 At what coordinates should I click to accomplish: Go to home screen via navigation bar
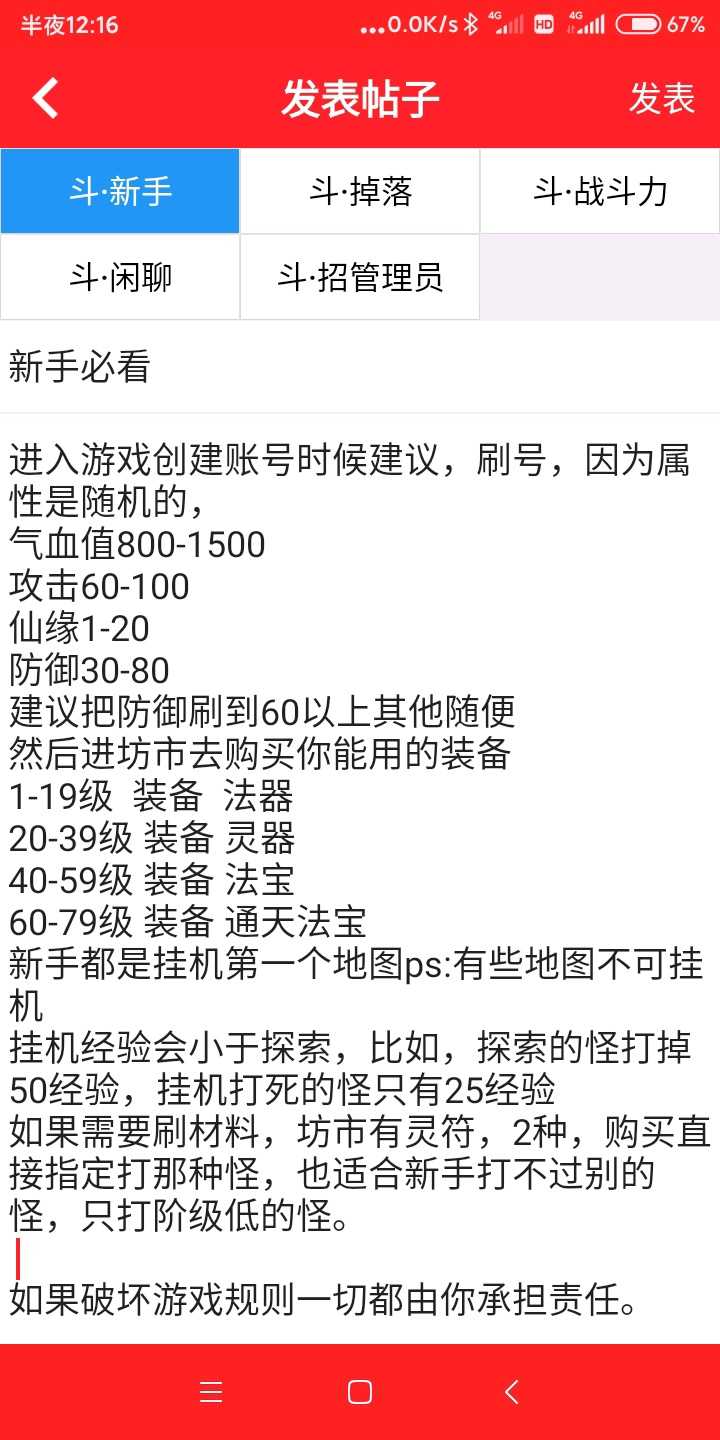pos(360,1392)
